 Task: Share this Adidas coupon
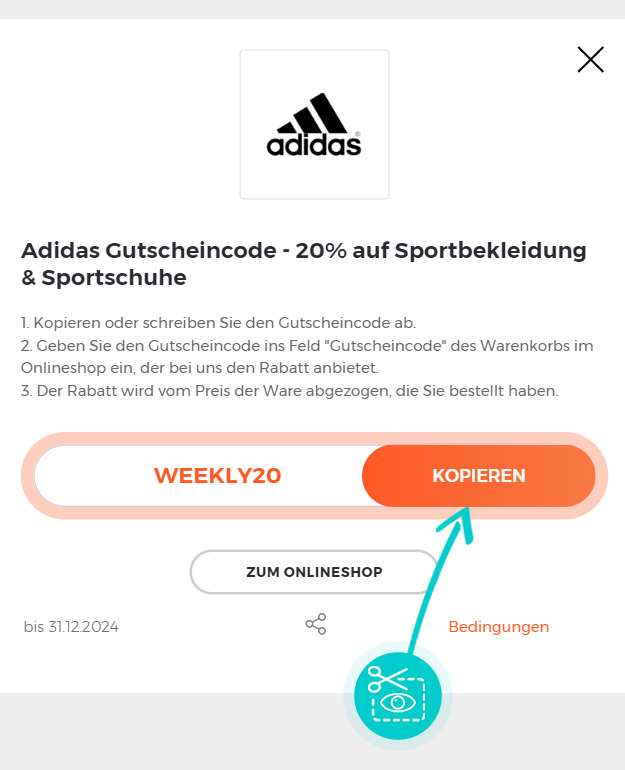pyautogui.click(x=316, y=625)
